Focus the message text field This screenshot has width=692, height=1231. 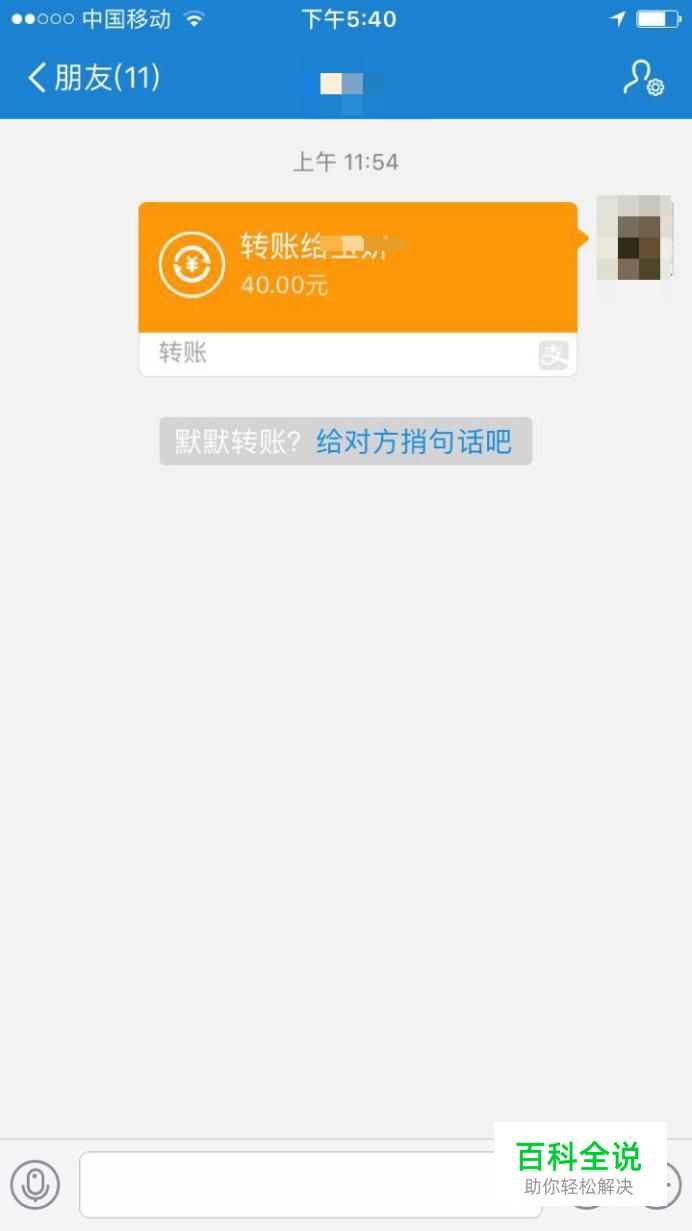290,1184
